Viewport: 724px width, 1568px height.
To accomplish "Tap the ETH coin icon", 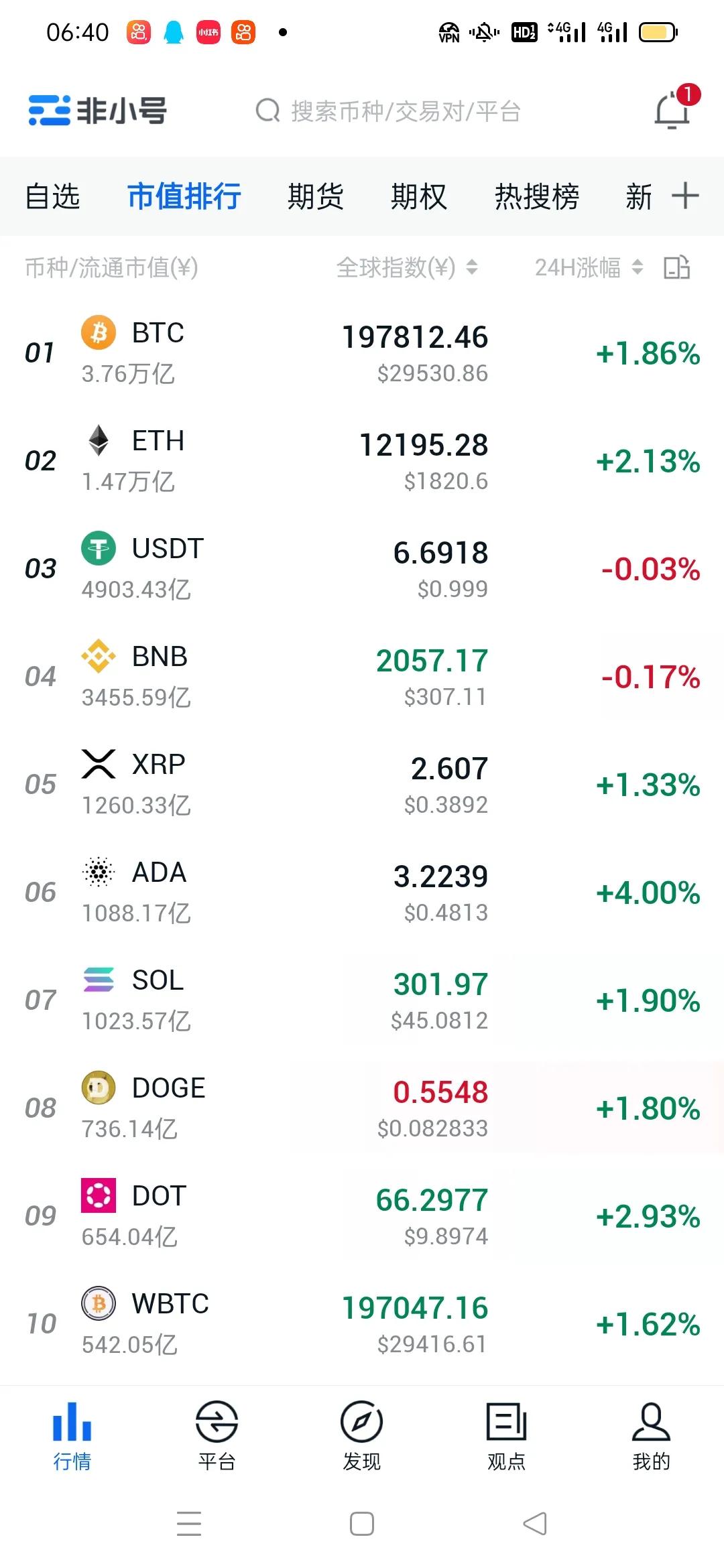I will pyautogui.click(x=97, y=441).
